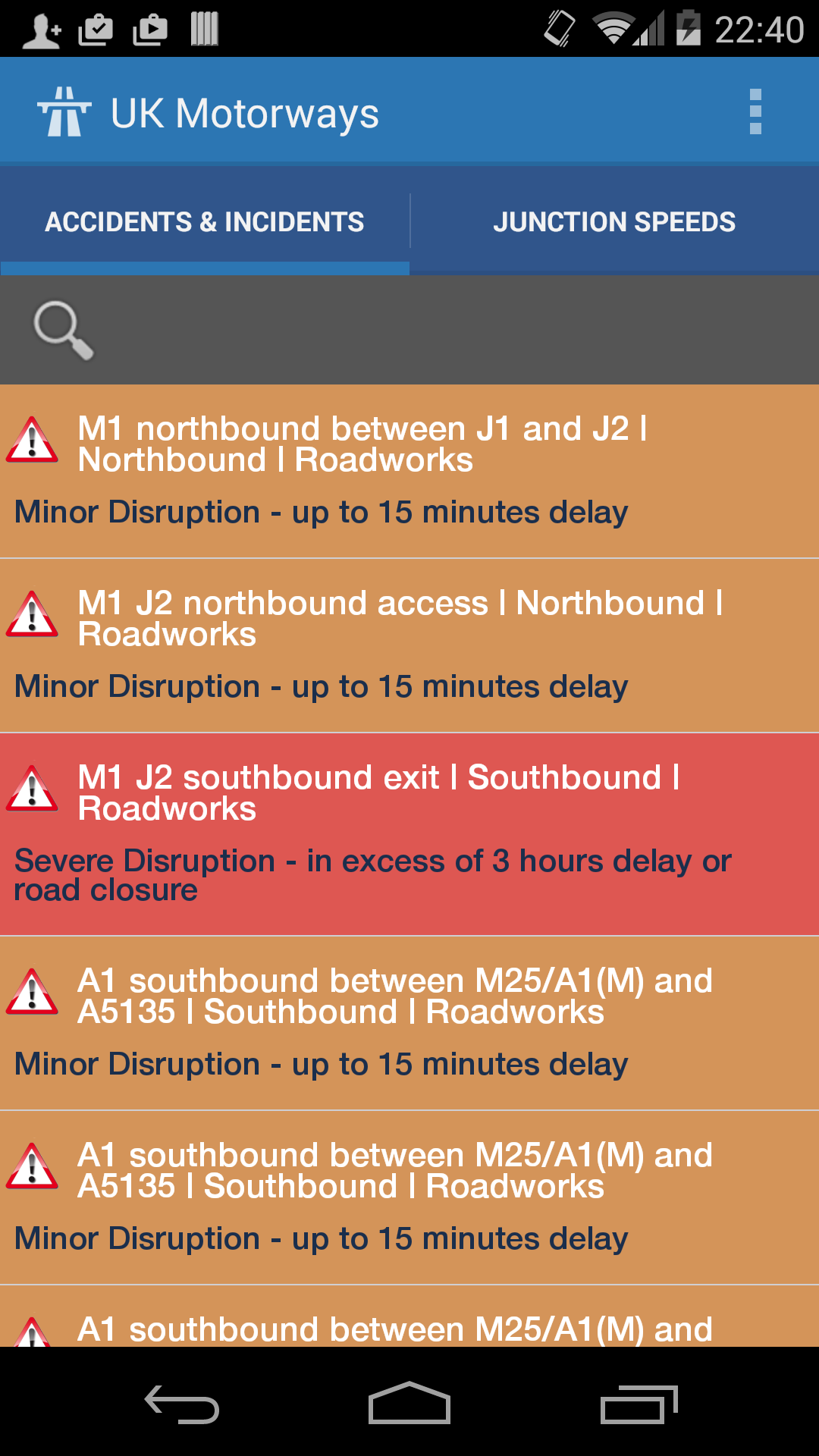This screenshot has height=1456, width=819.
Task: Tap the warning icon on the M1 northbound J1-J2 alert
Action: click(x=33, y=444)
